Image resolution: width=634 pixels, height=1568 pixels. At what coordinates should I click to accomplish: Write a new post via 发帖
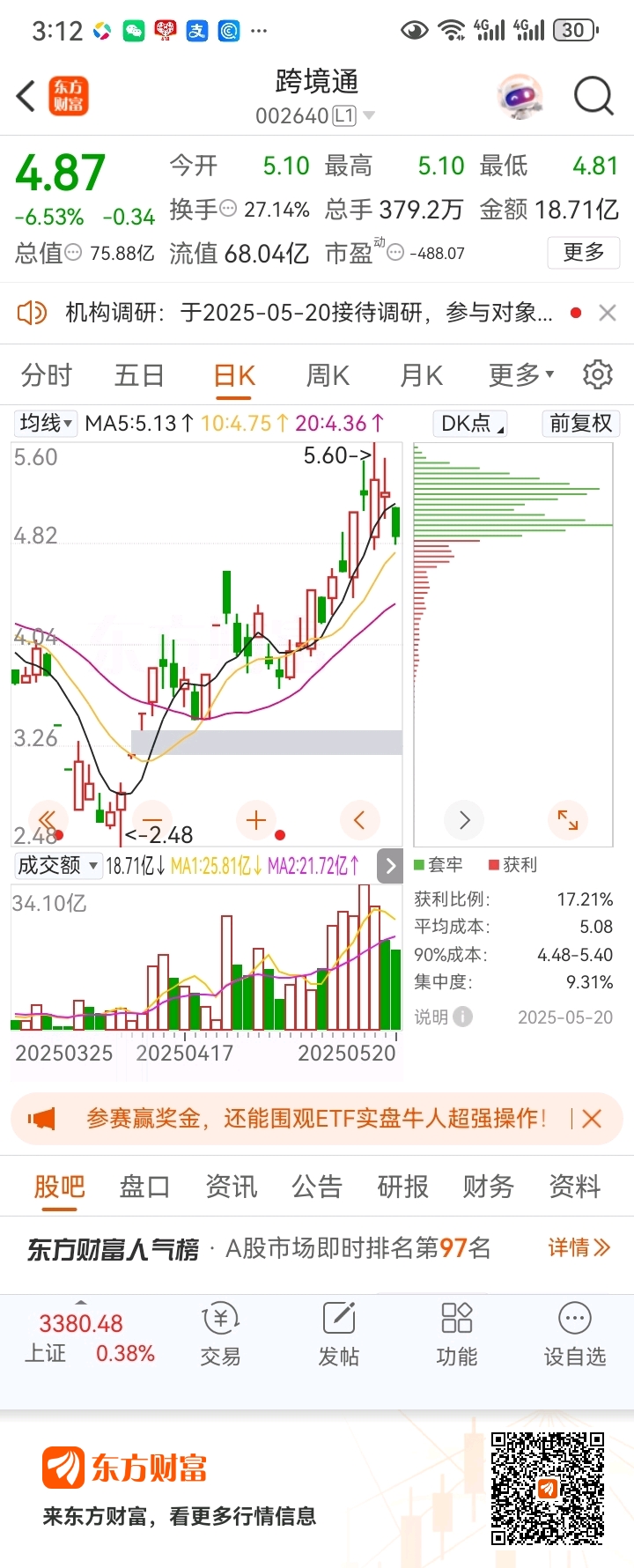point(339,1335)
